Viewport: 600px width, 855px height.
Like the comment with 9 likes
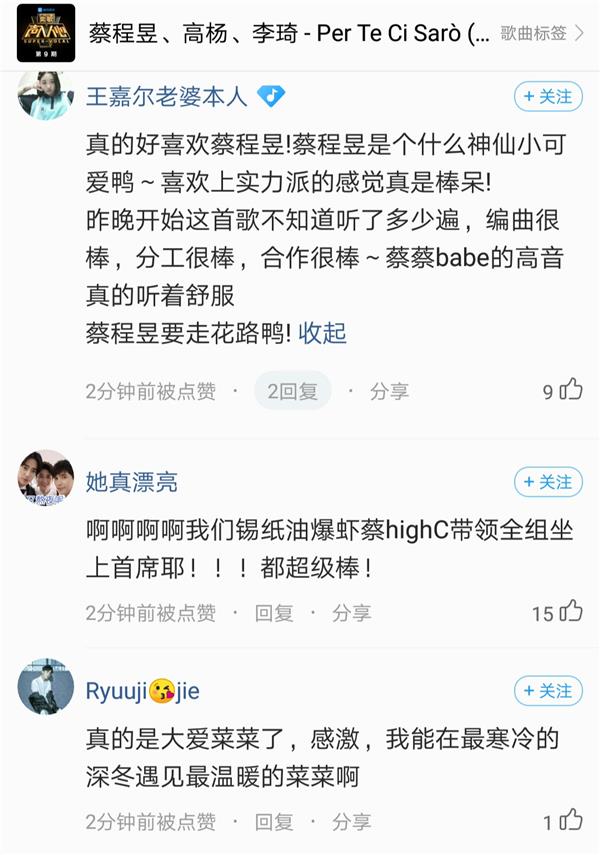(572, 390)
